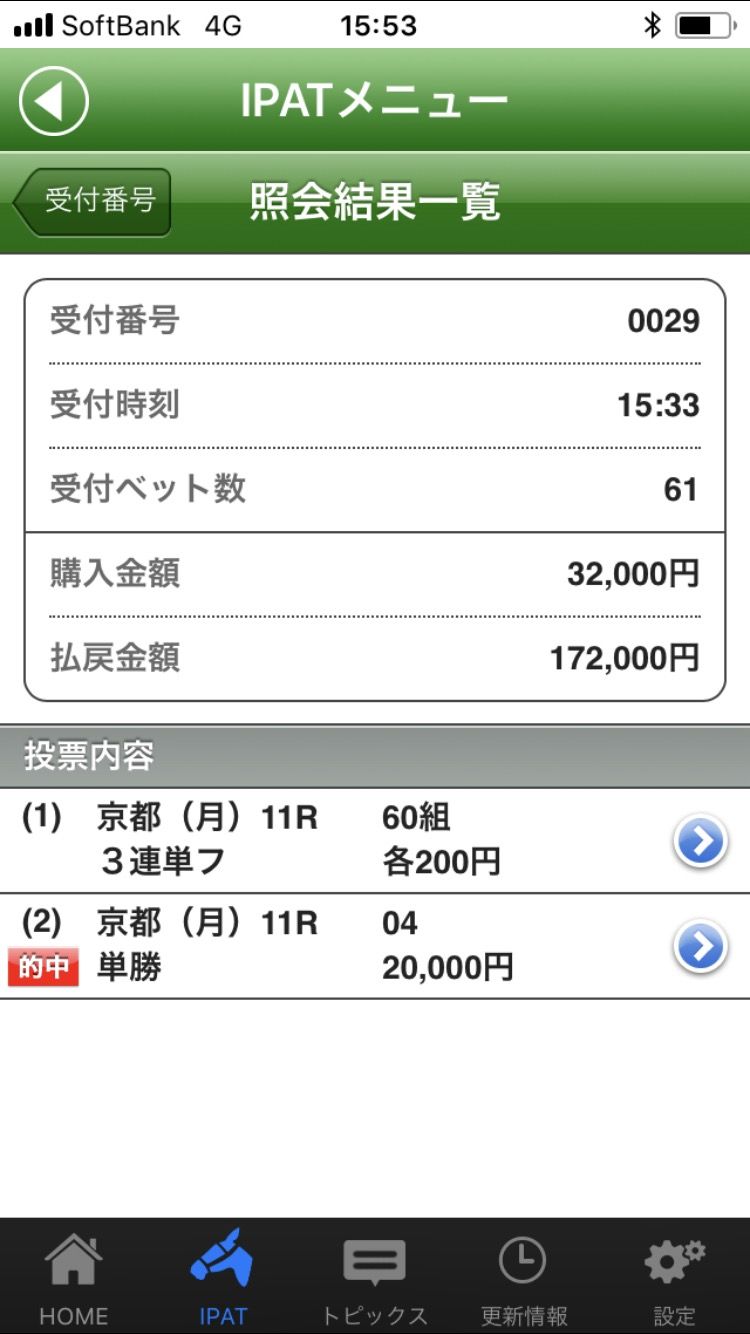Open details of the 単勝 04 bet
The width and height of the screenshot is (750, 1334).
pos(701,946)
